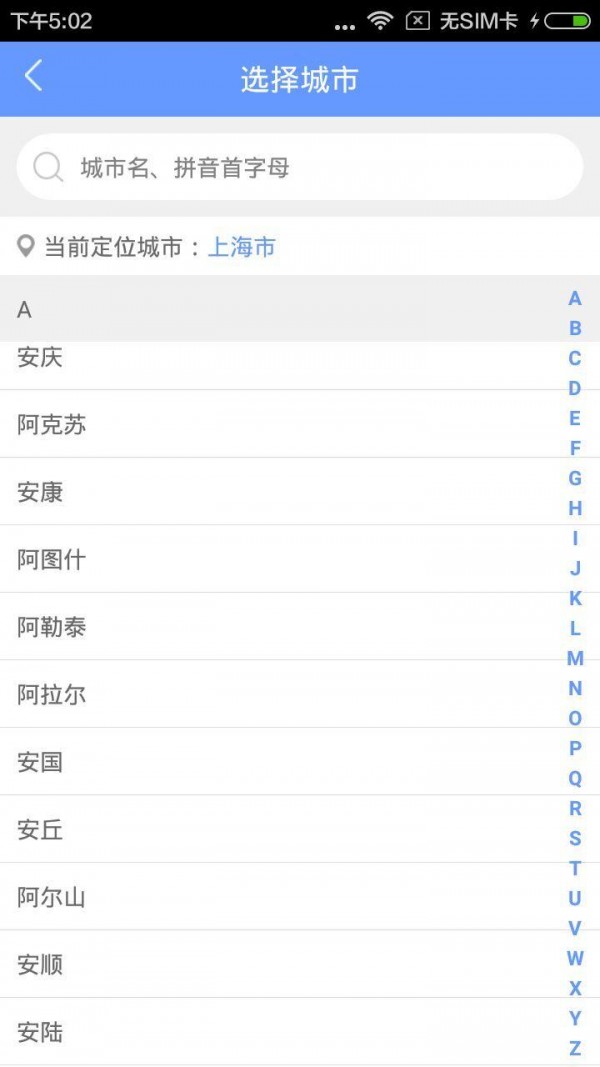The height and width of the screenshot is (1067, 600).
Task: Choose 安陆 from the list
Action: pyautogui.click(x=40, y=1032)
